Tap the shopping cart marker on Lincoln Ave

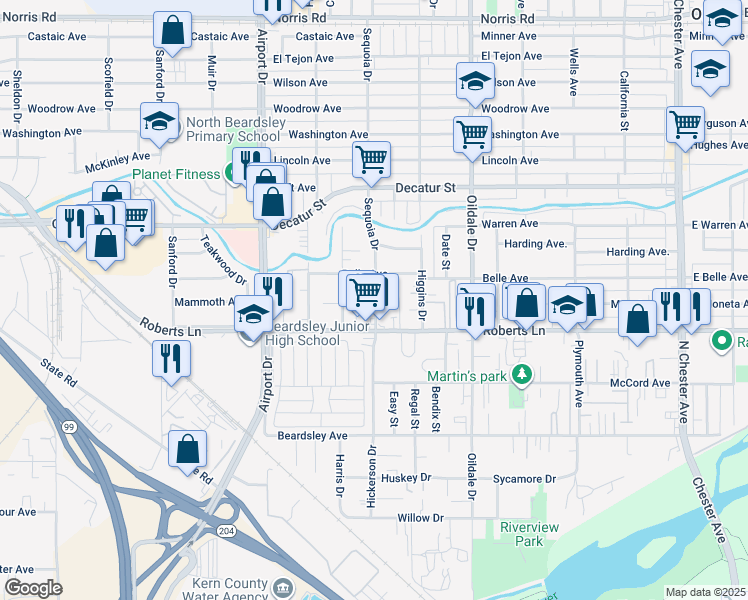coord(371,159)
